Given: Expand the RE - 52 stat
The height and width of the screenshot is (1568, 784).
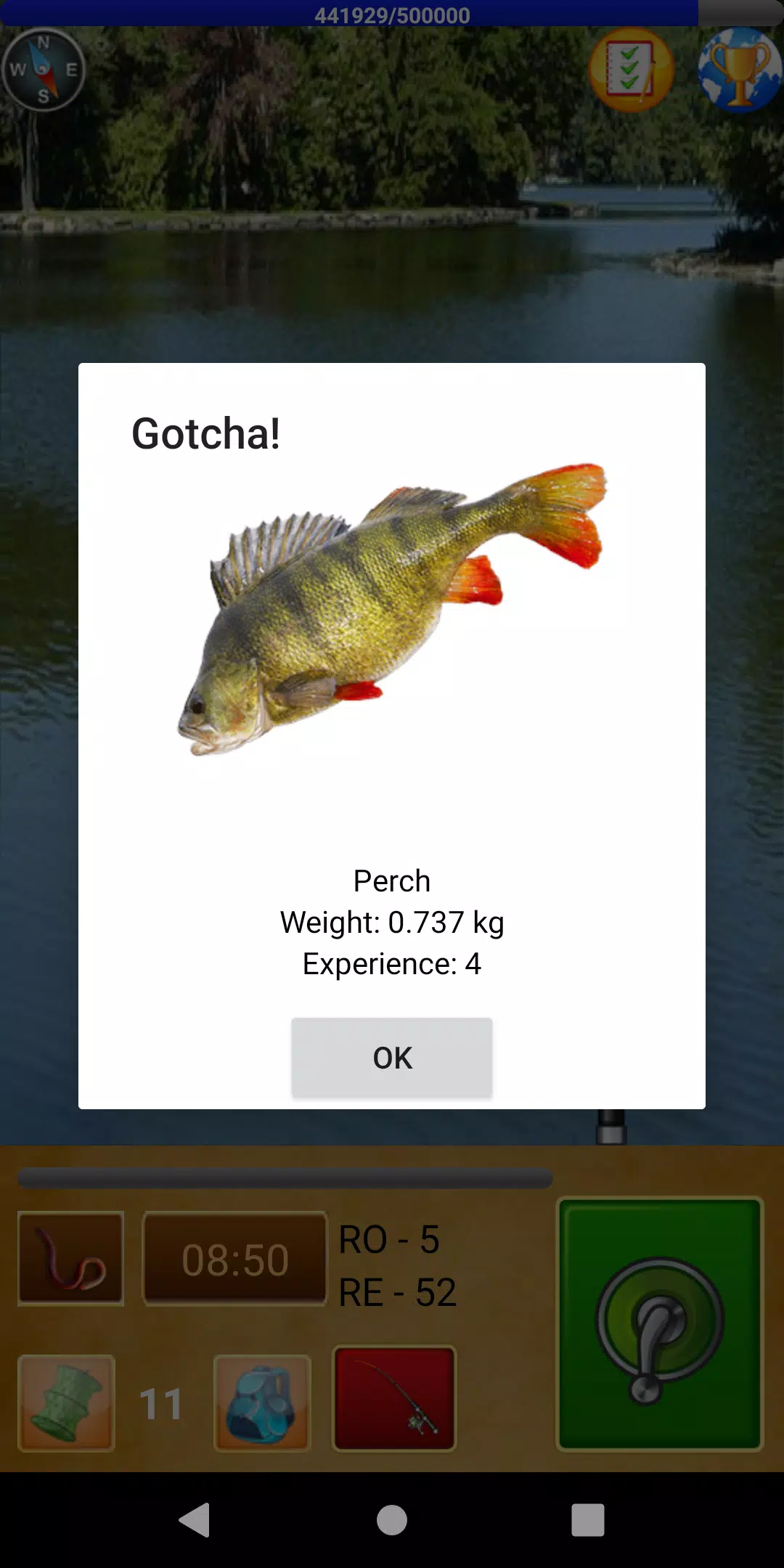Looking at the screenshot, I should coord(397,1291).
